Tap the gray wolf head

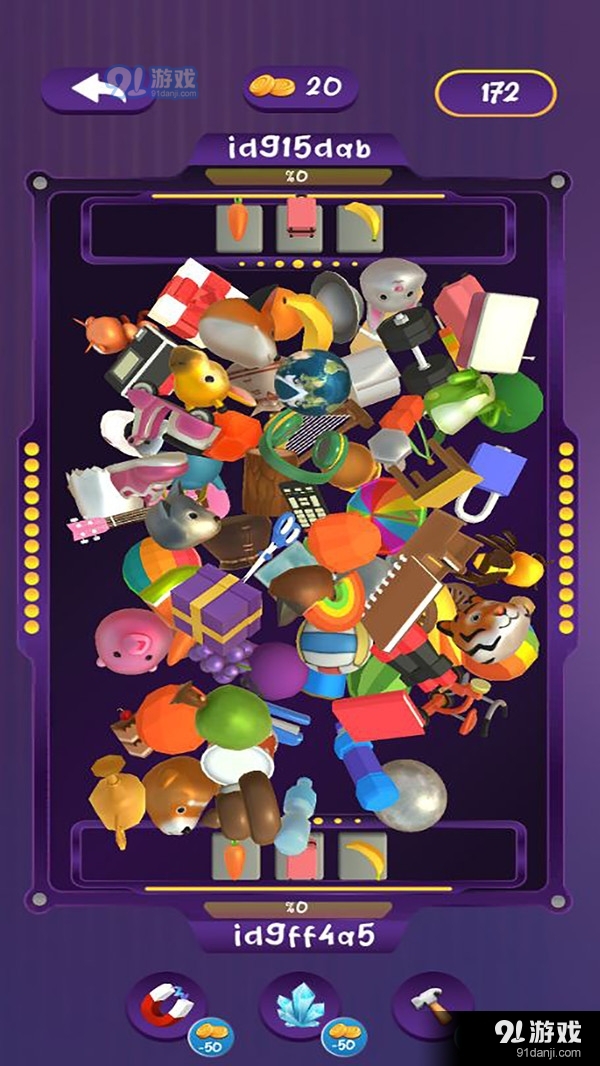point(181,514)
